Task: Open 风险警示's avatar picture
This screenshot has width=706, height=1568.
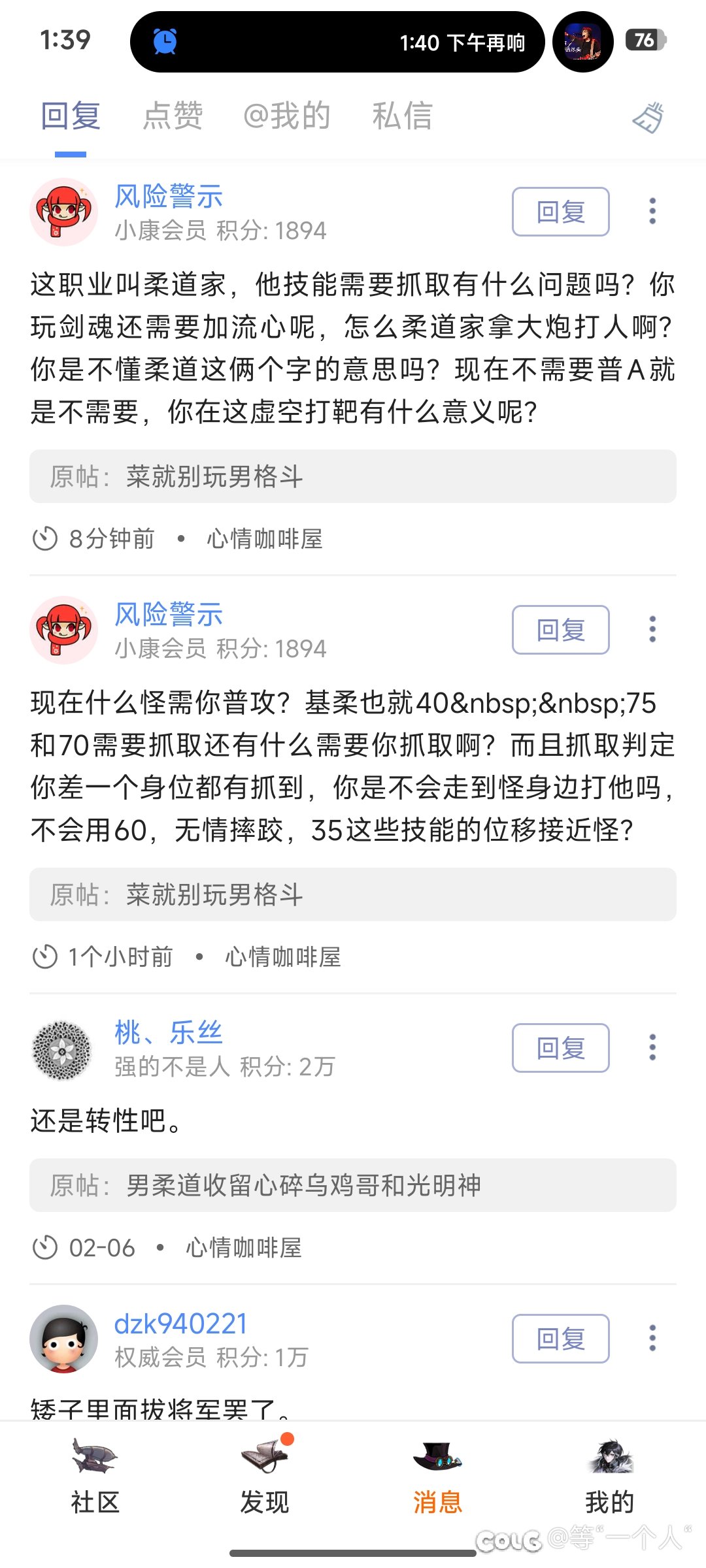Action: [63, 212]
